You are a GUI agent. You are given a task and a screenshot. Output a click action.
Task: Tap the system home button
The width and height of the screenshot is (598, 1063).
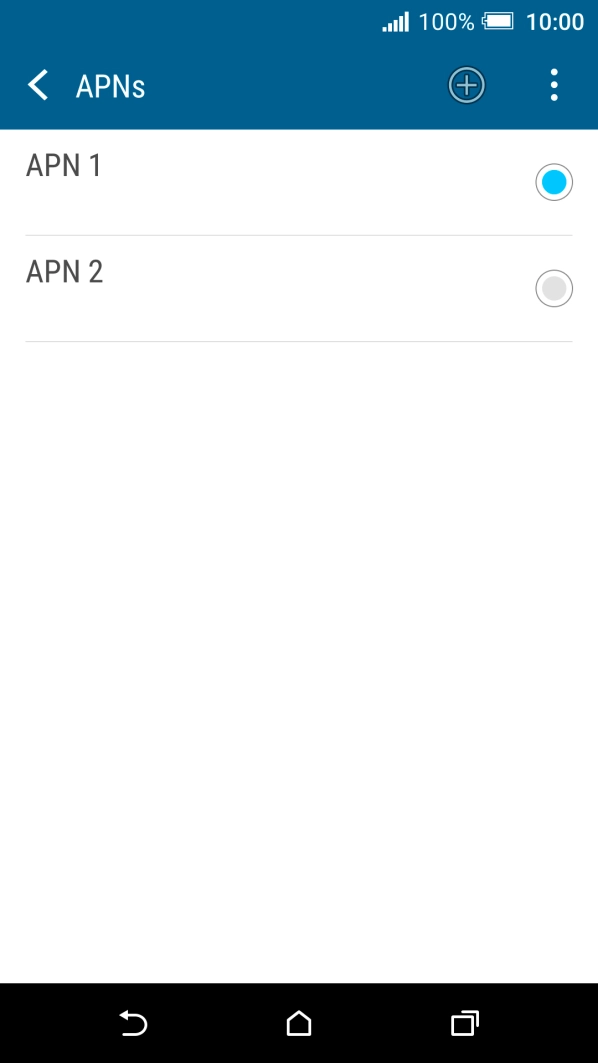tap(299, 1023)
